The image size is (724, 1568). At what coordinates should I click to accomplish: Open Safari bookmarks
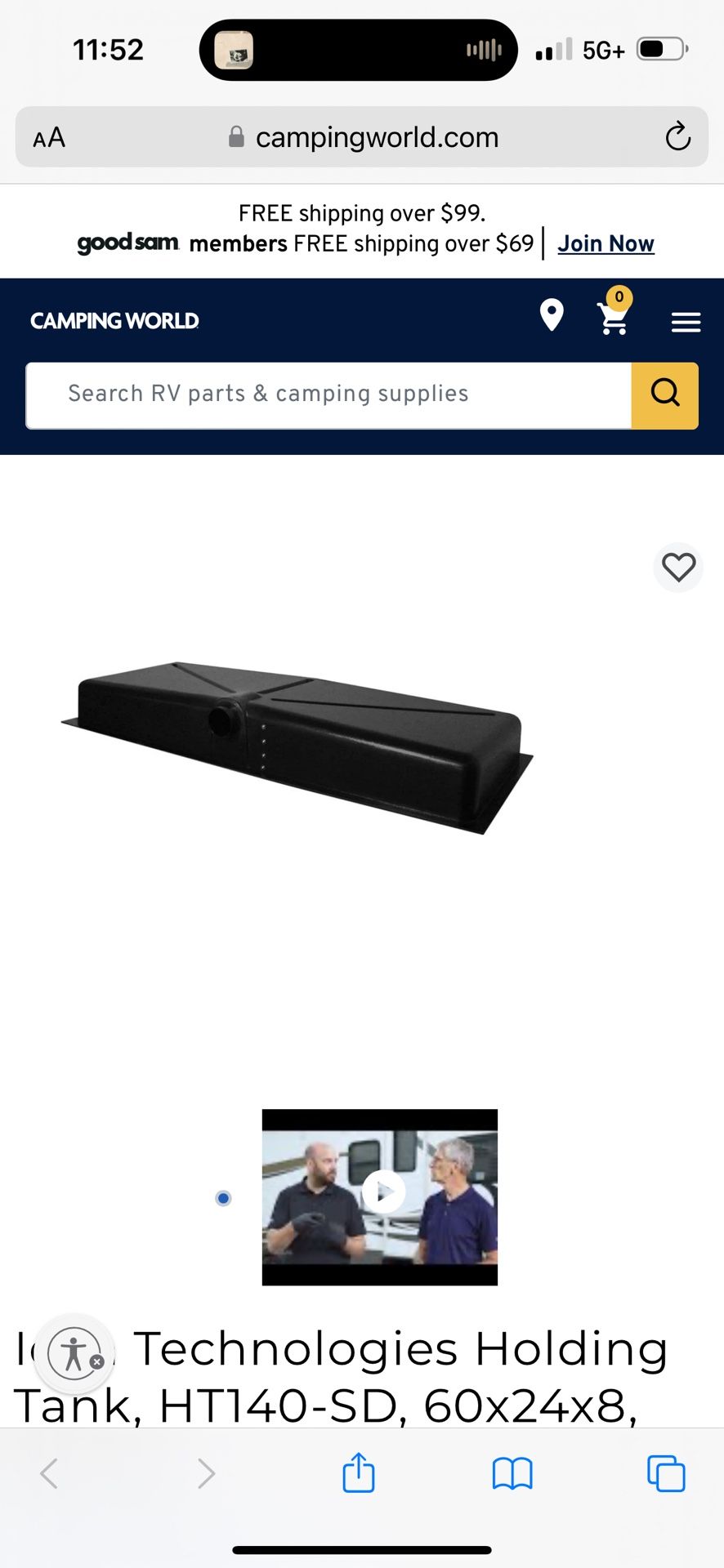point(512,1473)
